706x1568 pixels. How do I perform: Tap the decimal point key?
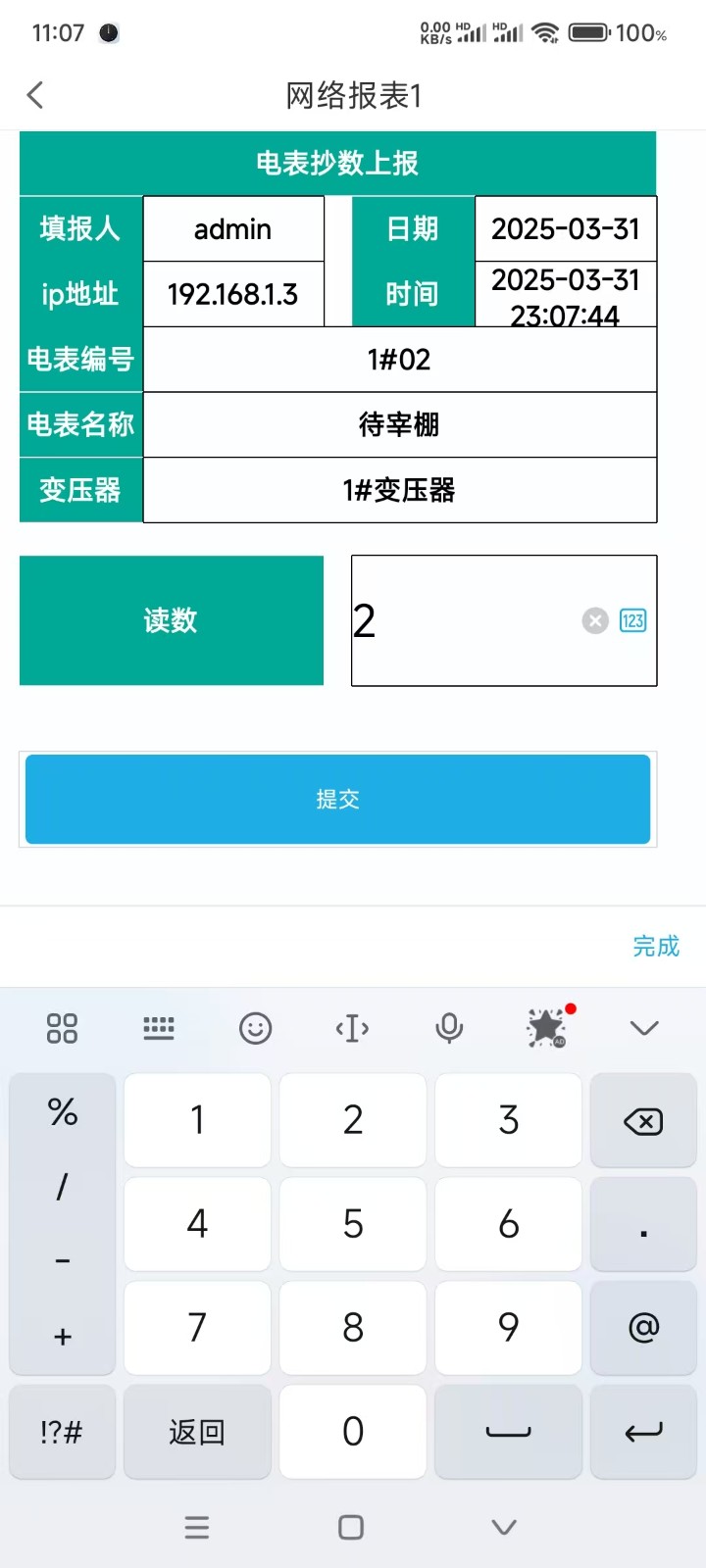643,1224
